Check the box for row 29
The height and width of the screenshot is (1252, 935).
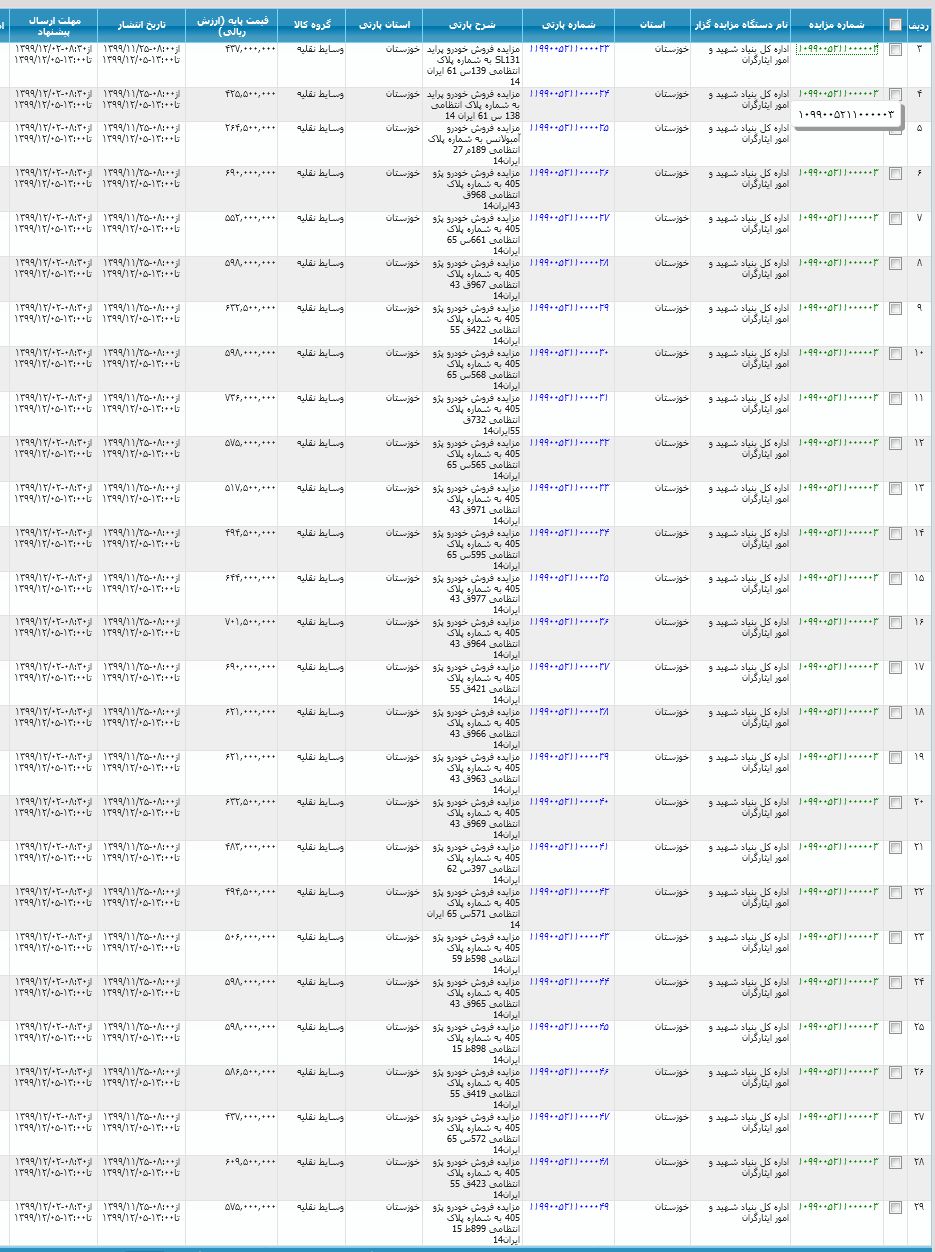895,1208
